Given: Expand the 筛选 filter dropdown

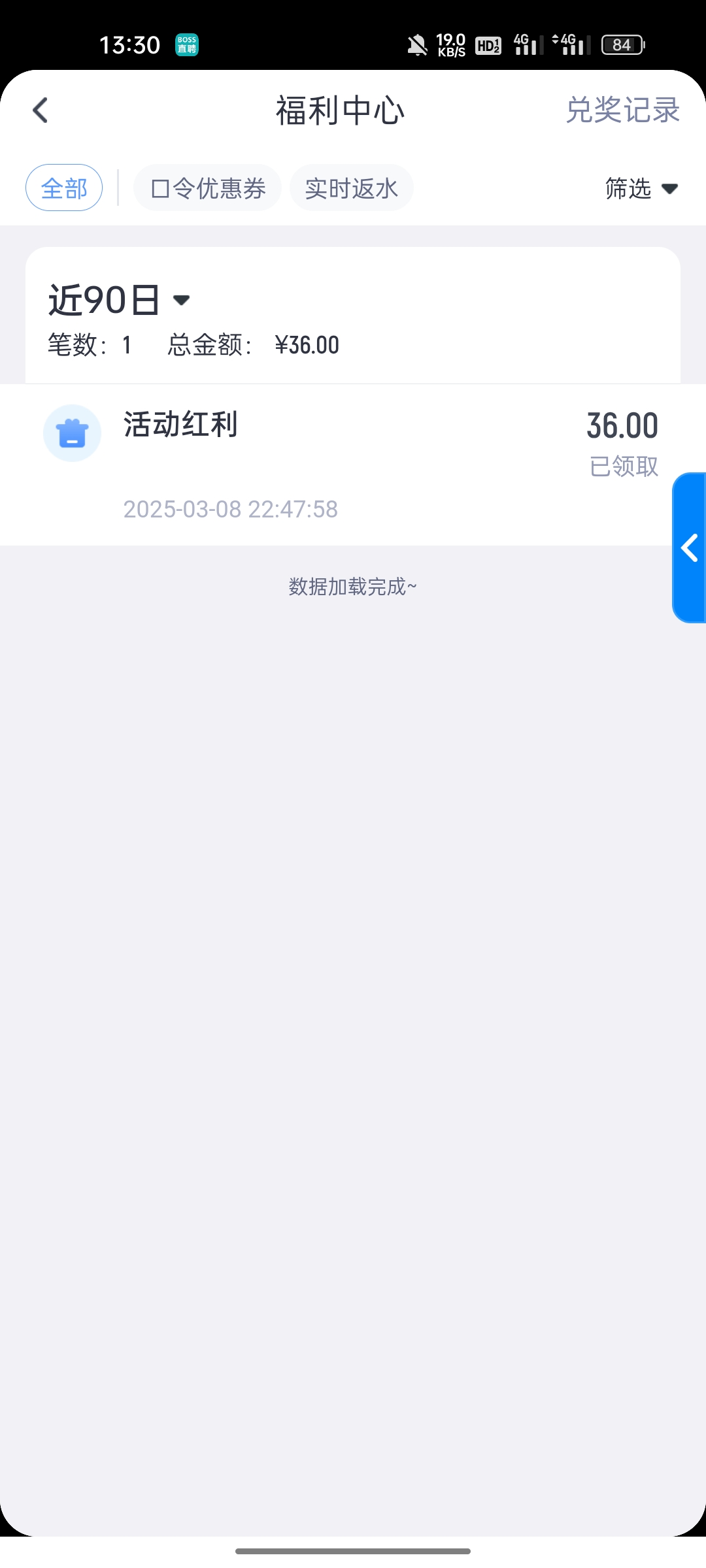Looking at the screenshot, I should tap(641, 189).
